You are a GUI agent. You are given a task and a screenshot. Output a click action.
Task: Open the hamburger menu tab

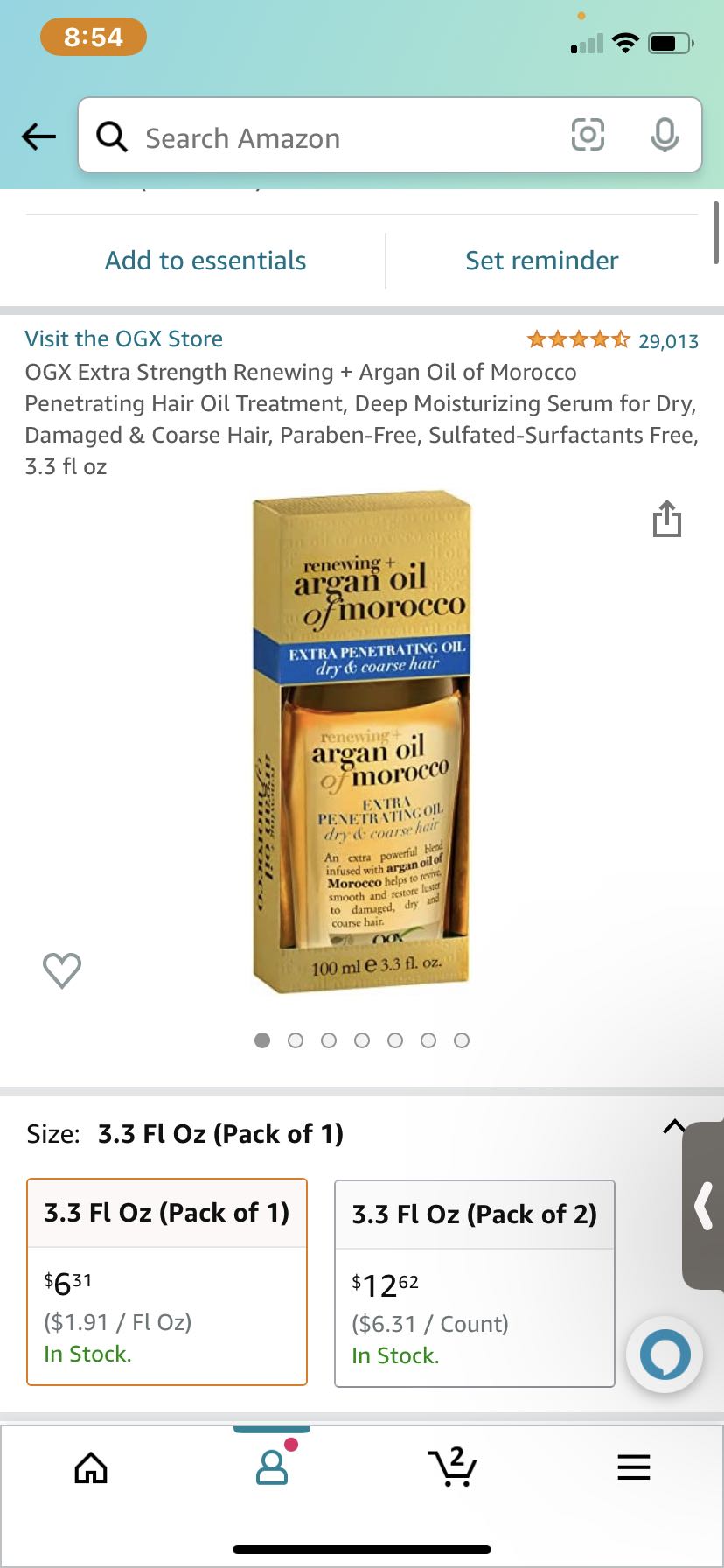pos(634,1467)
